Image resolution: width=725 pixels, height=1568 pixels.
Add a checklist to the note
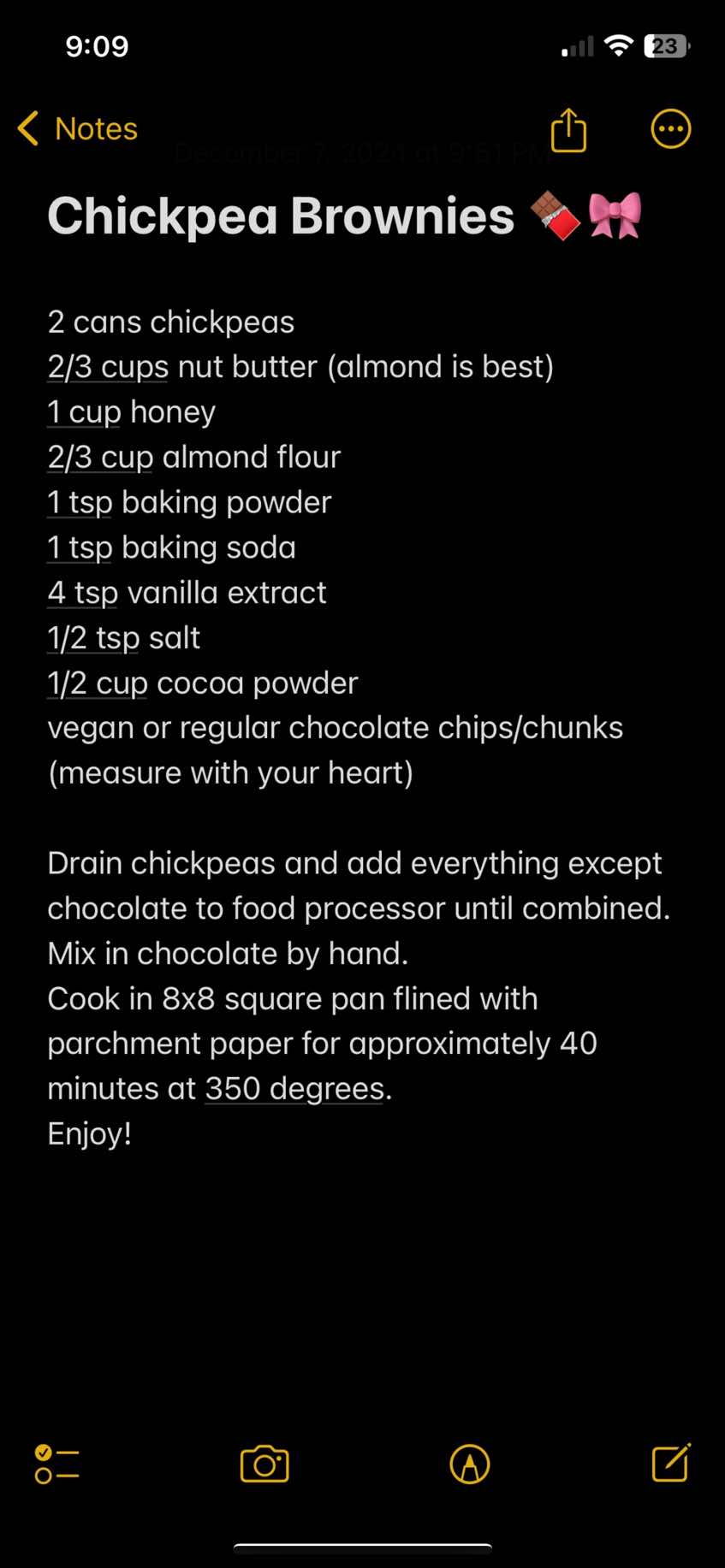(56, 1464)
